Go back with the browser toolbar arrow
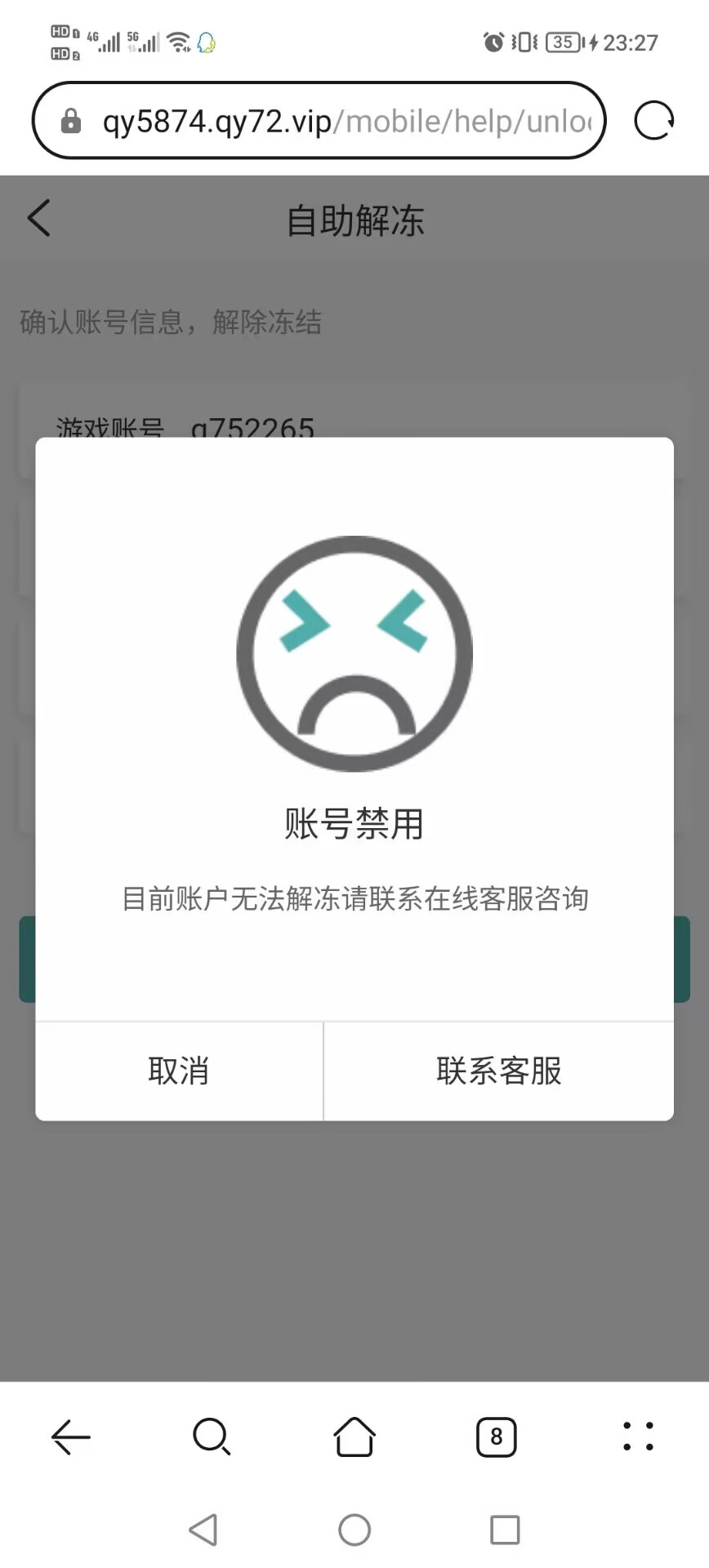Viewport: 709px width, 1568px height. pos(71,1437)
